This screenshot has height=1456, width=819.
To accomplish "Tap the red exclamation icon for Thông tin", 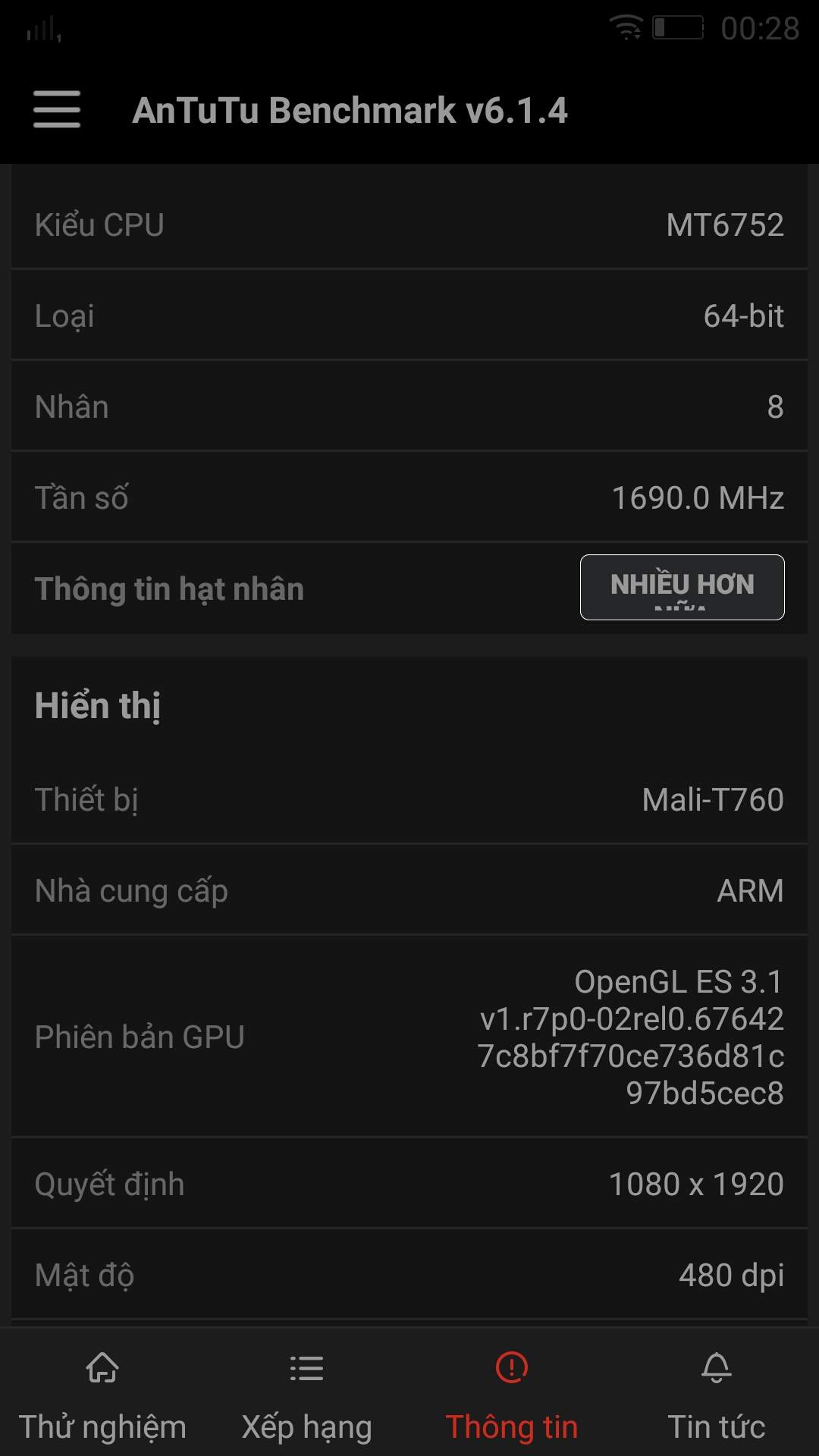I will tap(512, 1370).
